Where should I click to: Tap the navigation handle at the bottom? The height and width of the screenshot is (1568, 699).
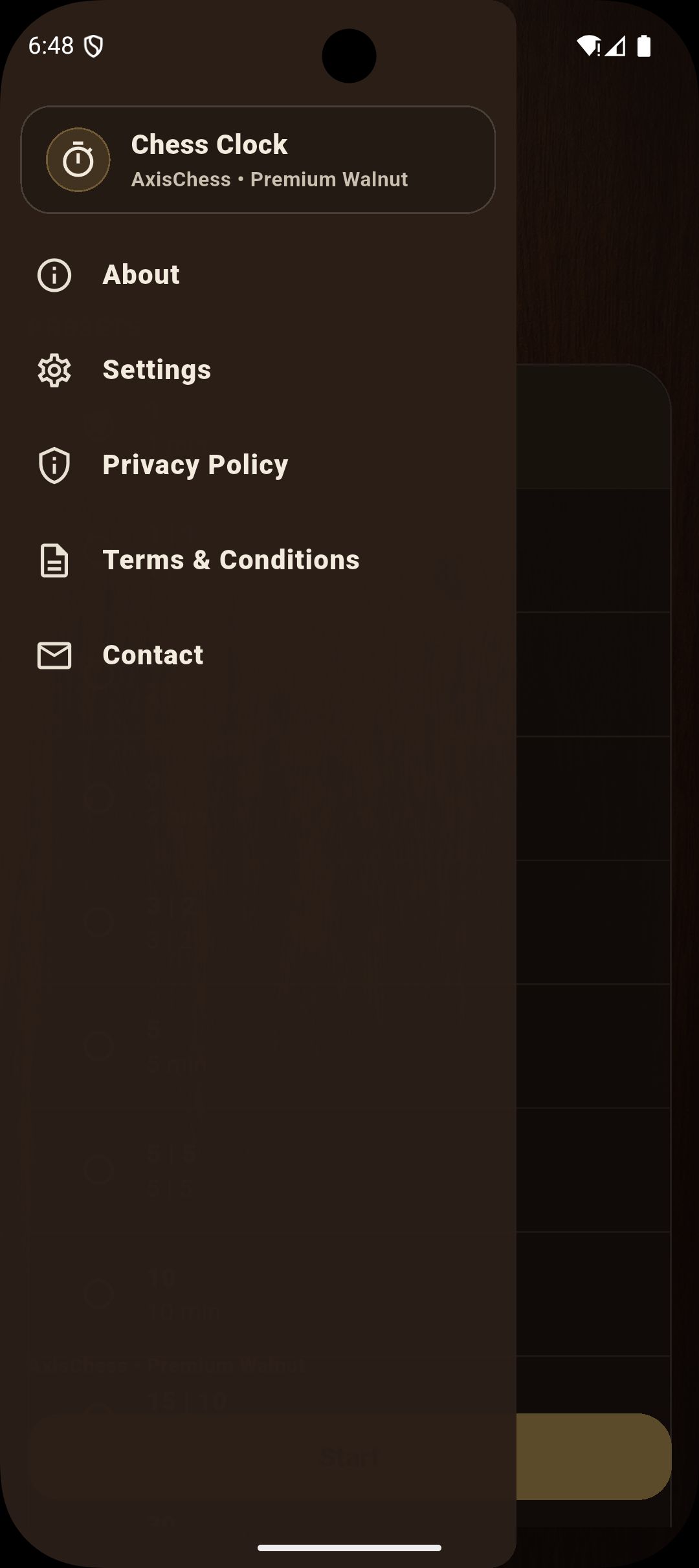coord(349,1546)
